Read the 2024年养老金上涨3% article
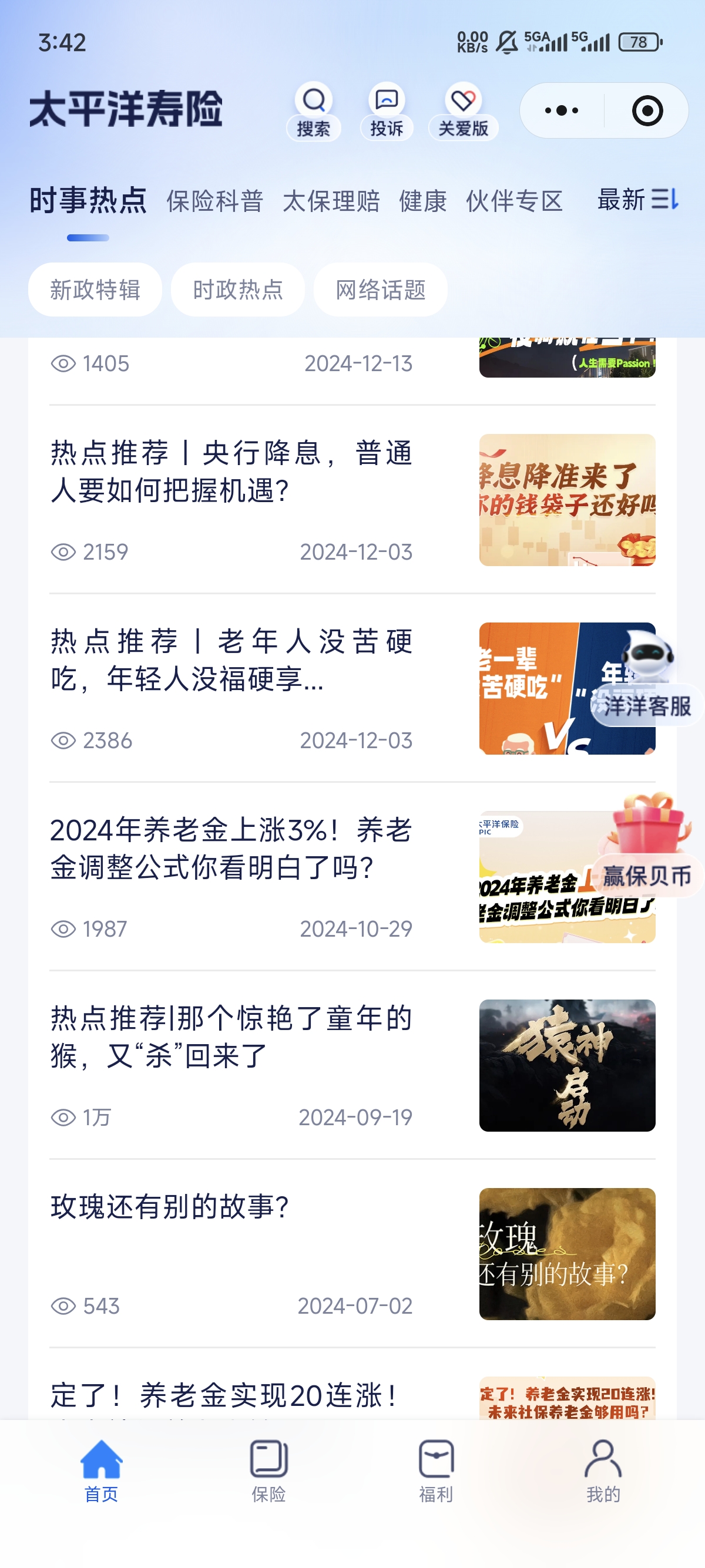 [231, 849]
